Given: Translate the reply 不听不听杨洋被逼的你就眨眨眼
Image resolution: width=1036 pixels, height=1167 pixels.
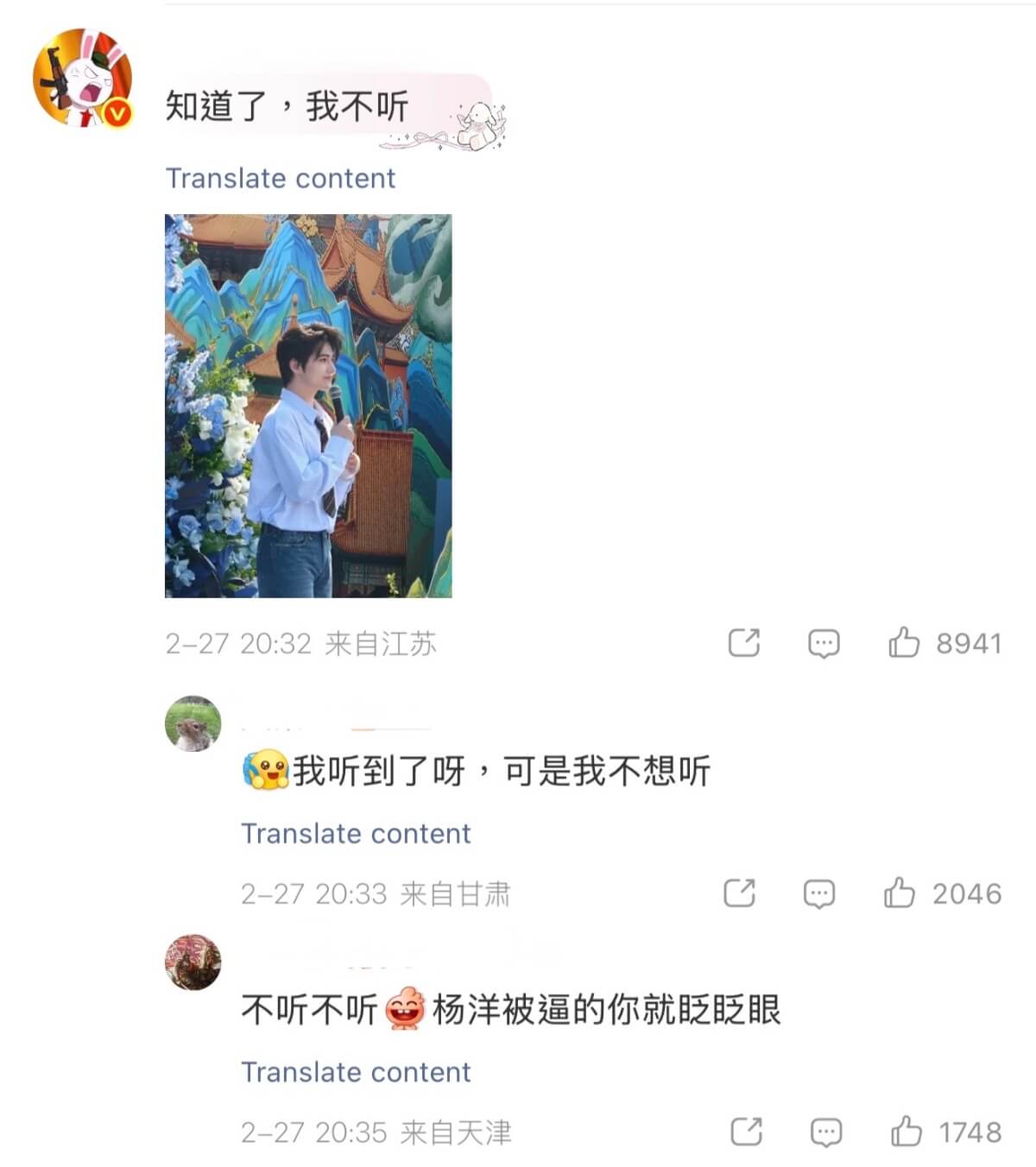Looking at the screenshot, I should pos(356,1072).
